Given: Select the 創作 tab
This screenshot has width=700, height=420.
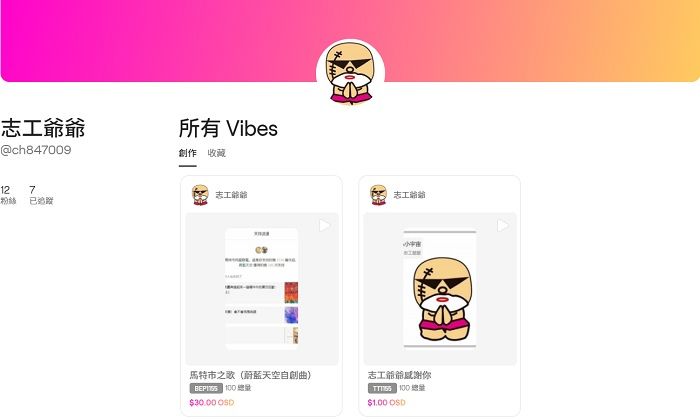Looking at the screenshot, I should [187, 153].
